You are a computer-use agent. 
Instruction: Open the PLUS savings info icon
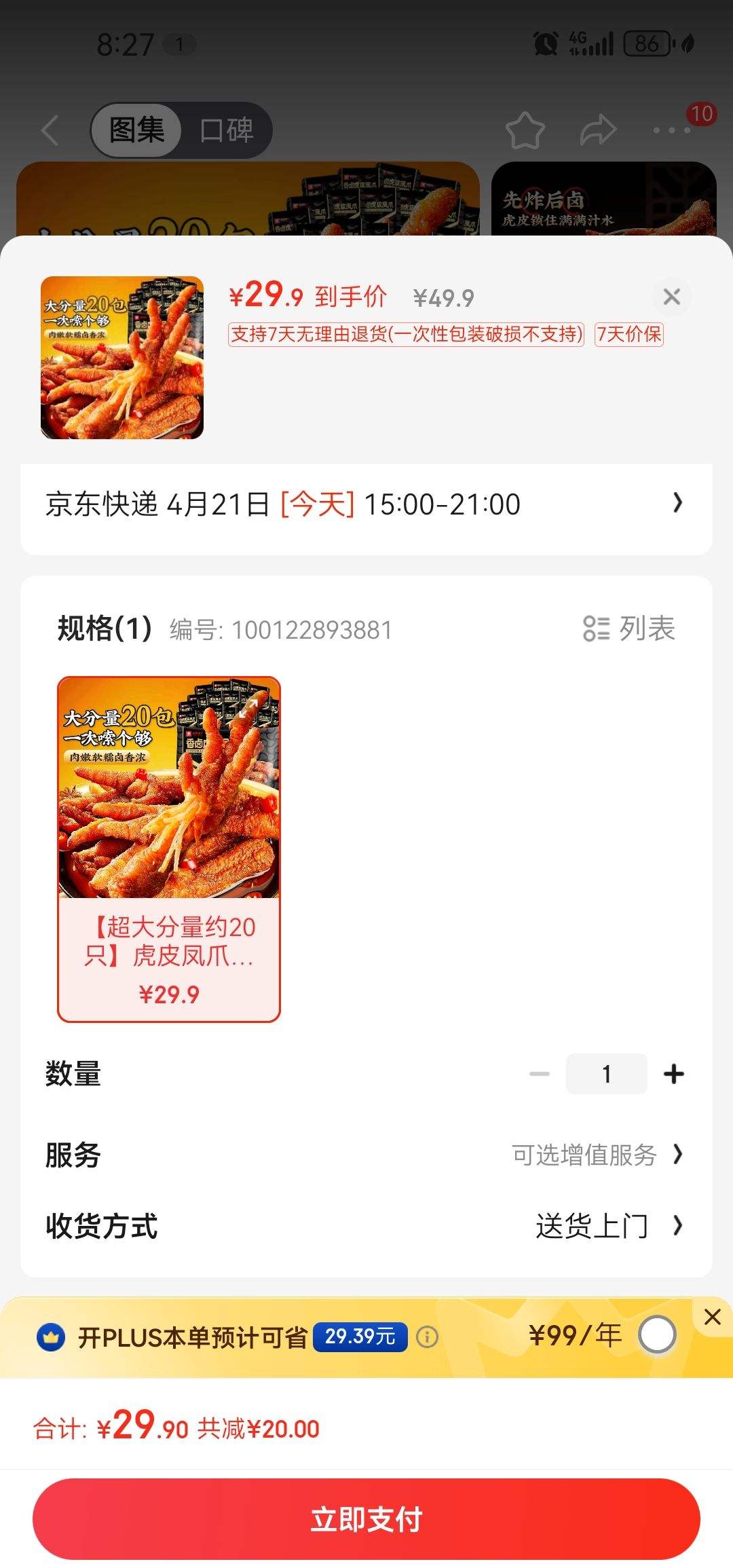click(x=427, y=1337)
